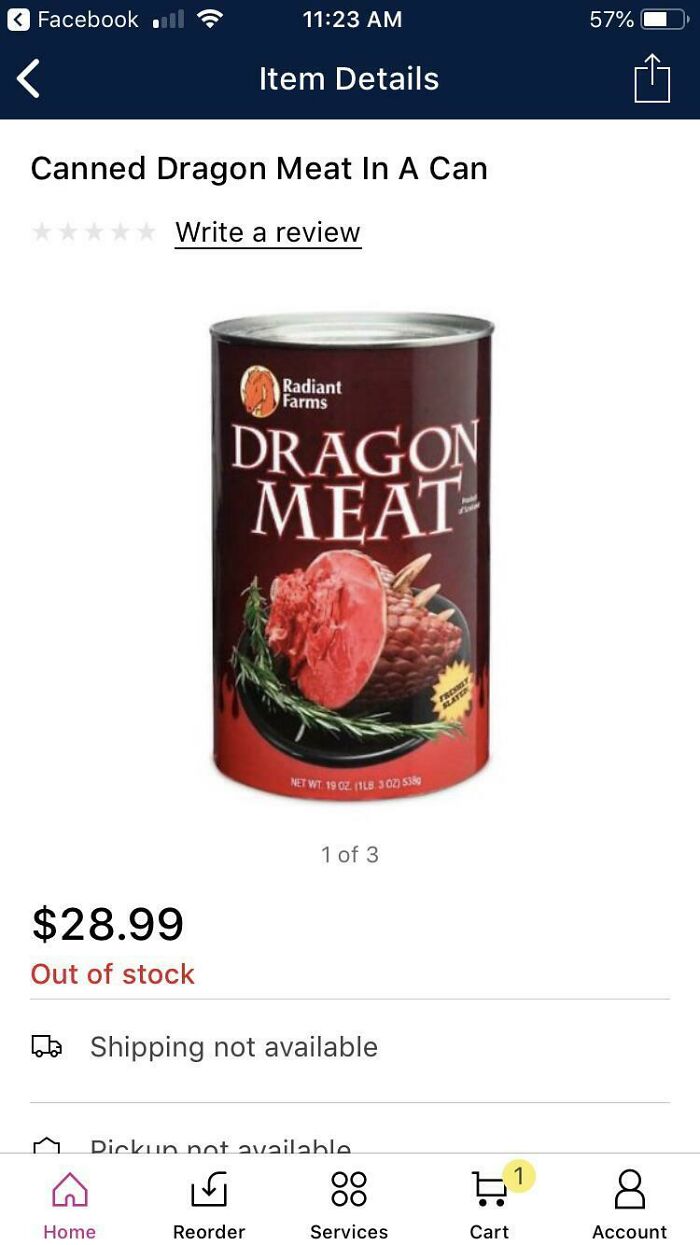Go back from Item Details
Screen dimensions: 700x1245
click(29, 79)
